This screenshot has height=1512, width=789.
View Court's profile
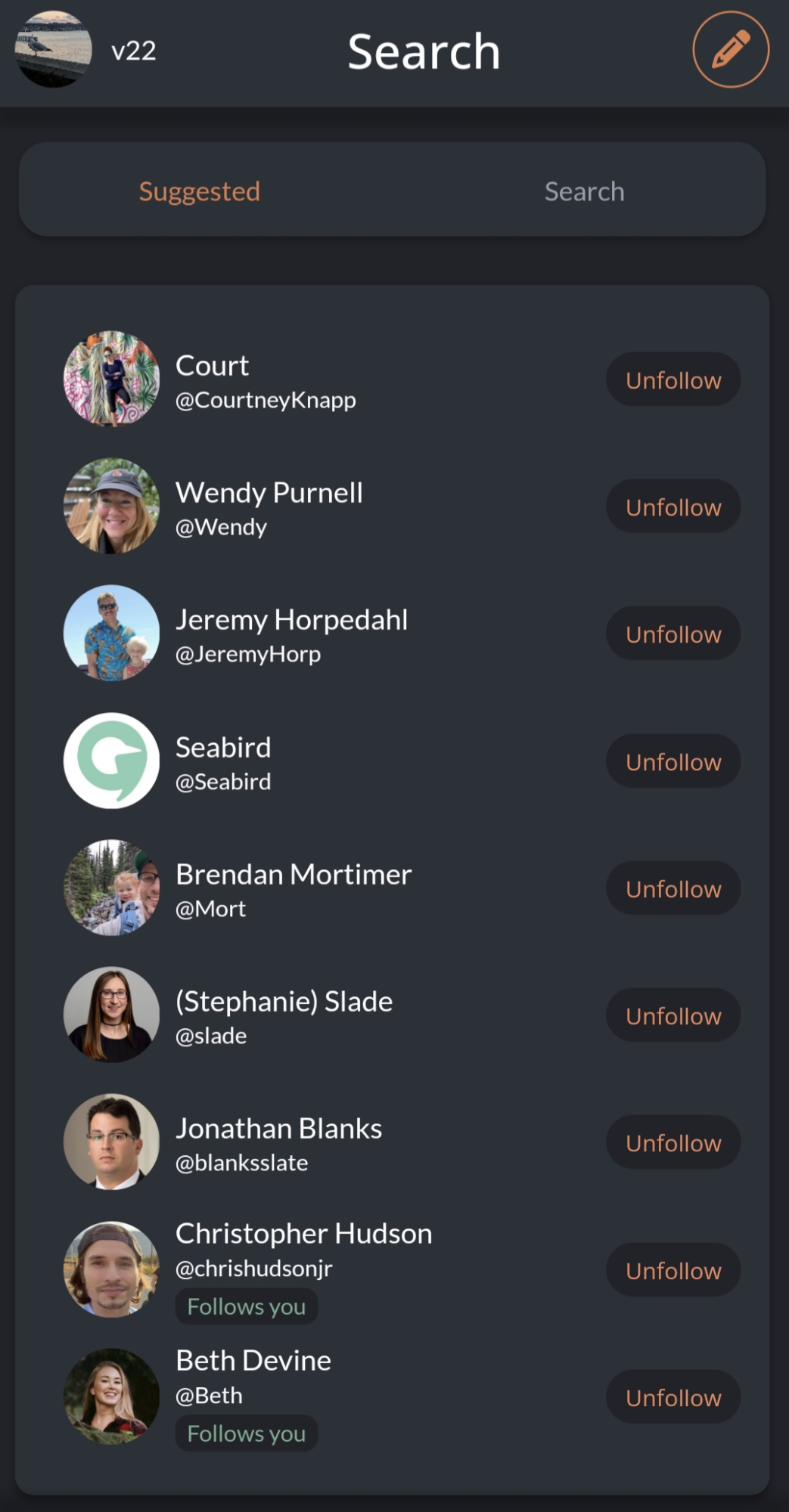point(213,366)
